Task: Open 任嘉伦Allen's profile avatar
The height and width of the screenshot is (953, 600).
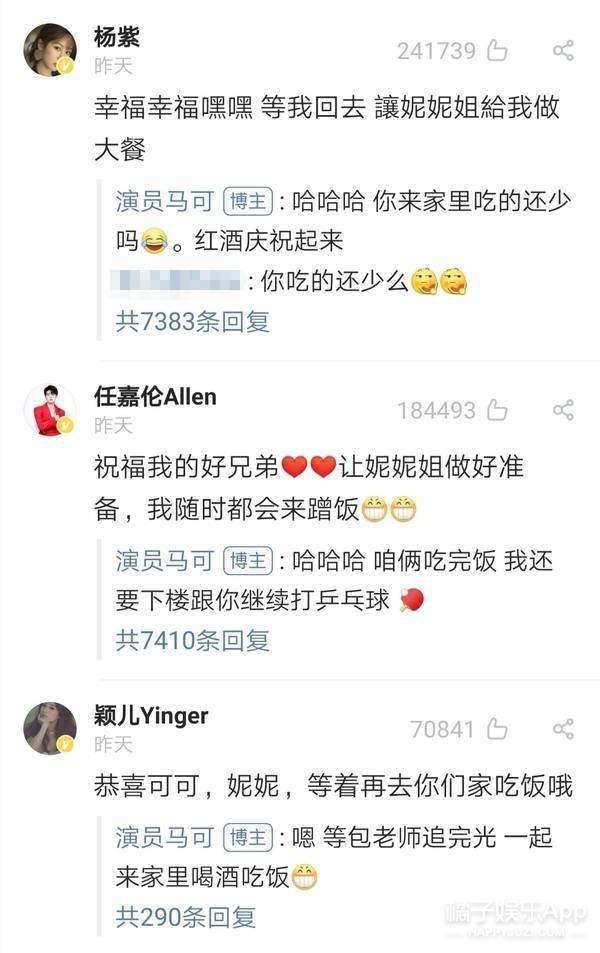Action: click(x=50, y=410)
